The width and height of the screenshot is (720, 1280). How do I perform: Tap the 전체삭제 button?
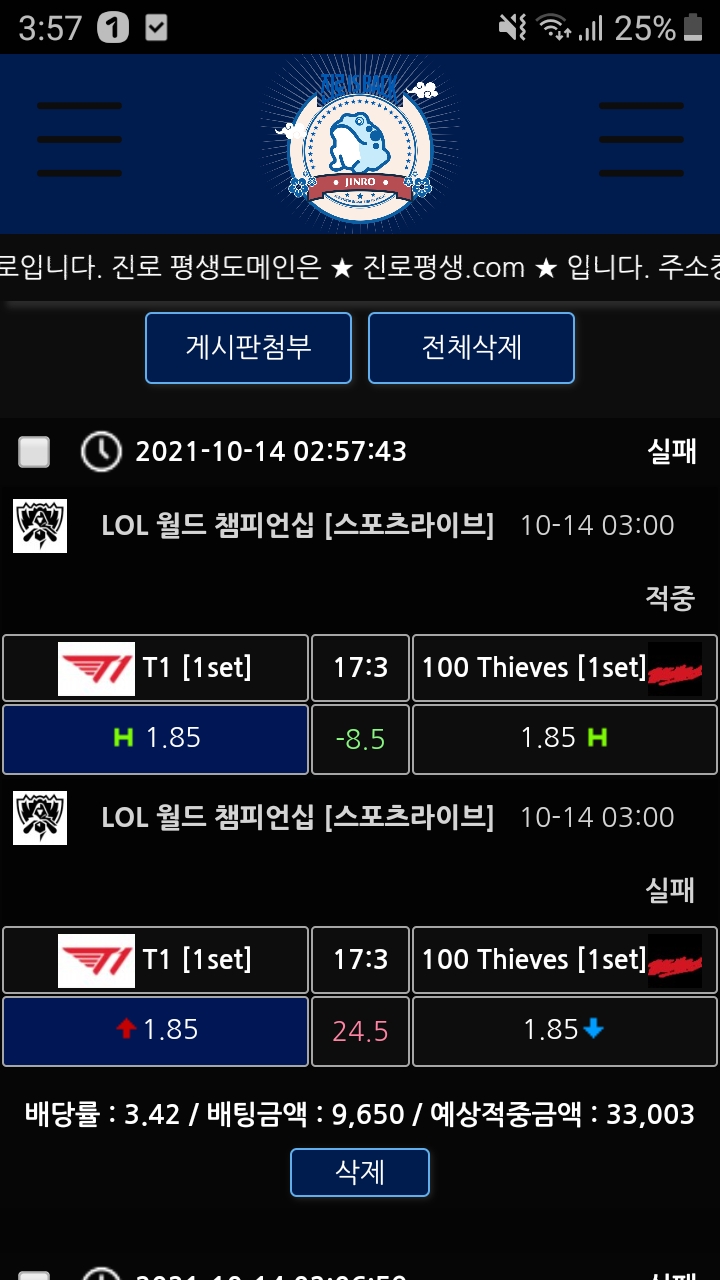pyautogui.click(x=471, y=348)
